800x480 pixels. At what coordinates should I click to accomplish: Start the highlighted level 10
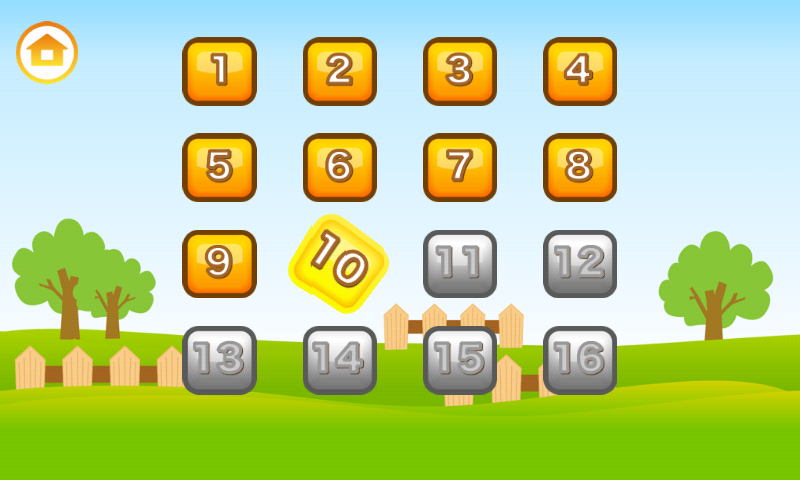click(x=338, y=264)
